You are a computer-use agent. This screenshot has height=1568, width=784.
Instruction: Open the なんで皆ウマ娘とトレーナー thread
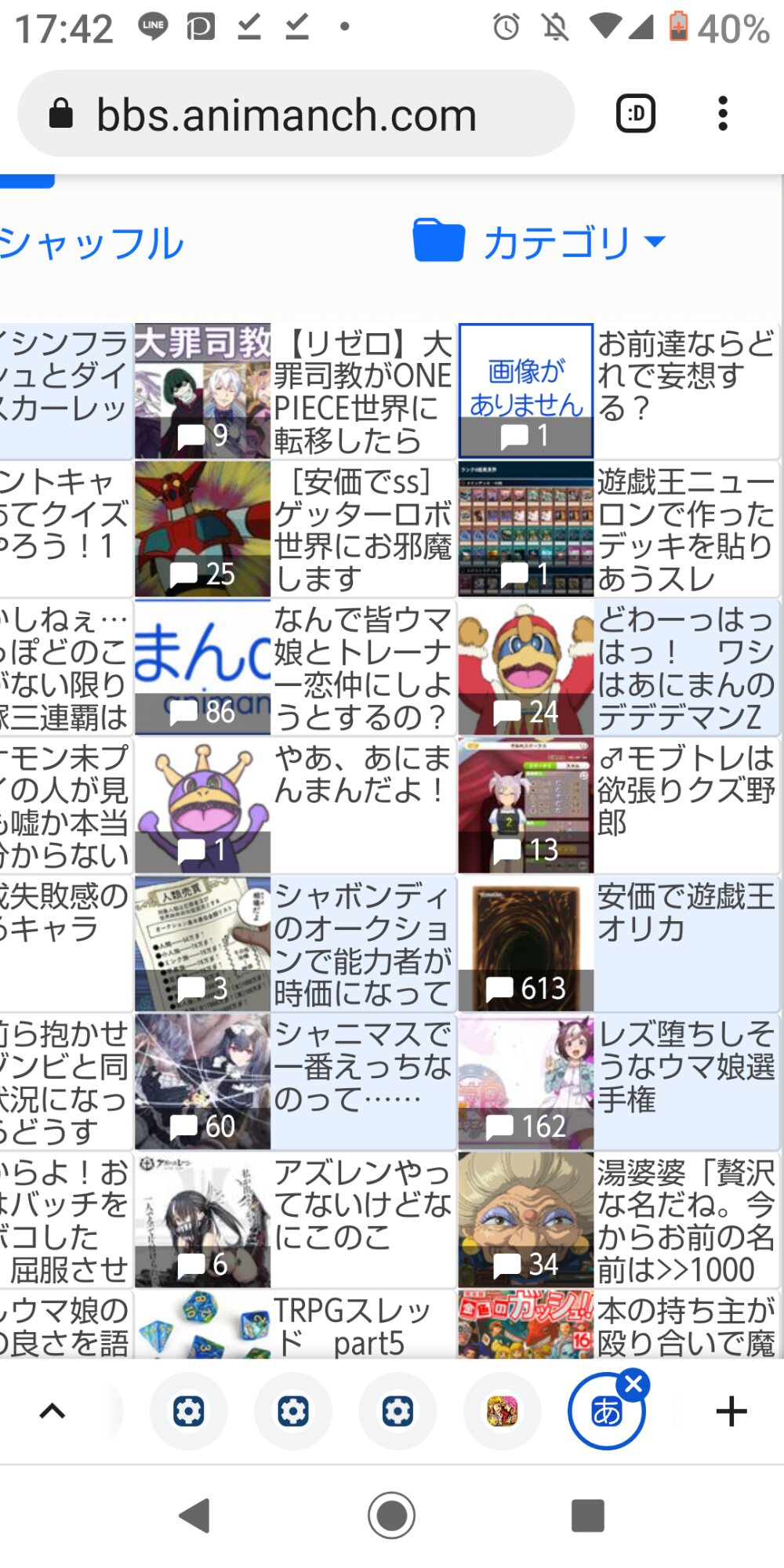pyautogui.click(x=362, y=667)
